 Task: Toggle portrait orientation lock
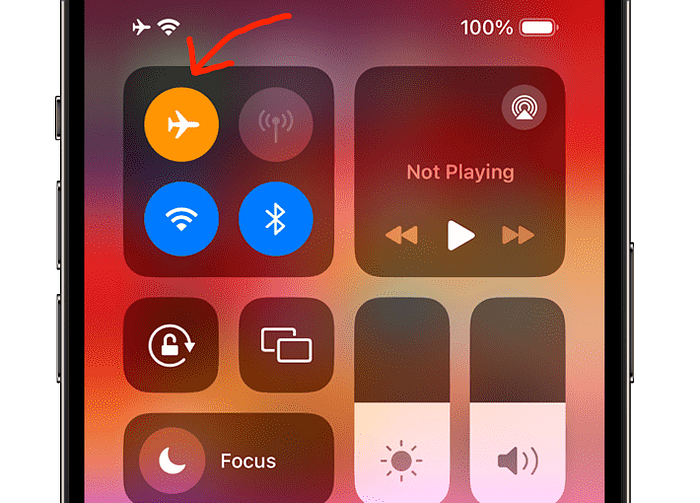pos(171,346)
